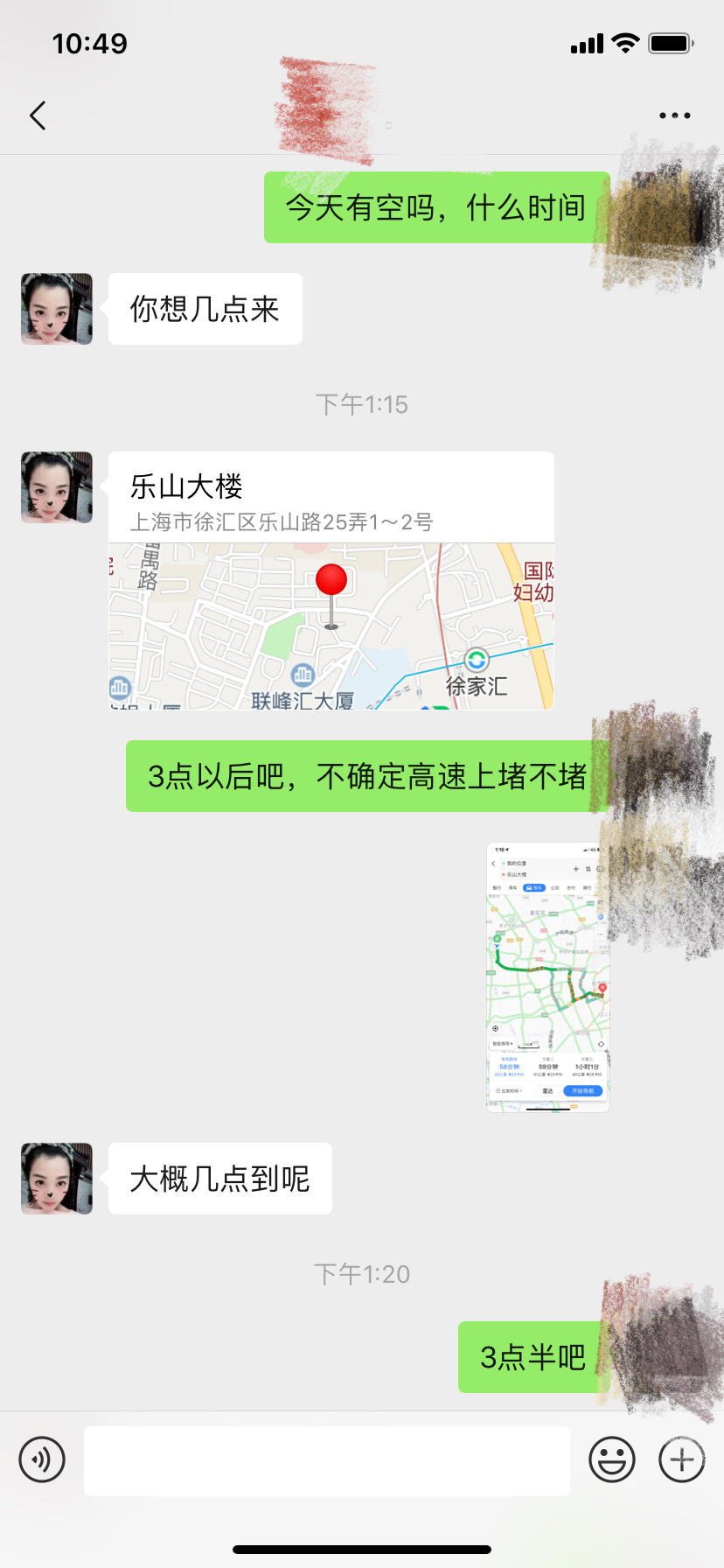Image resolution: width=724 pixels, height=1568 pixels.
Task: Open contact avatar next to 你想几点来
Action: 57,309
